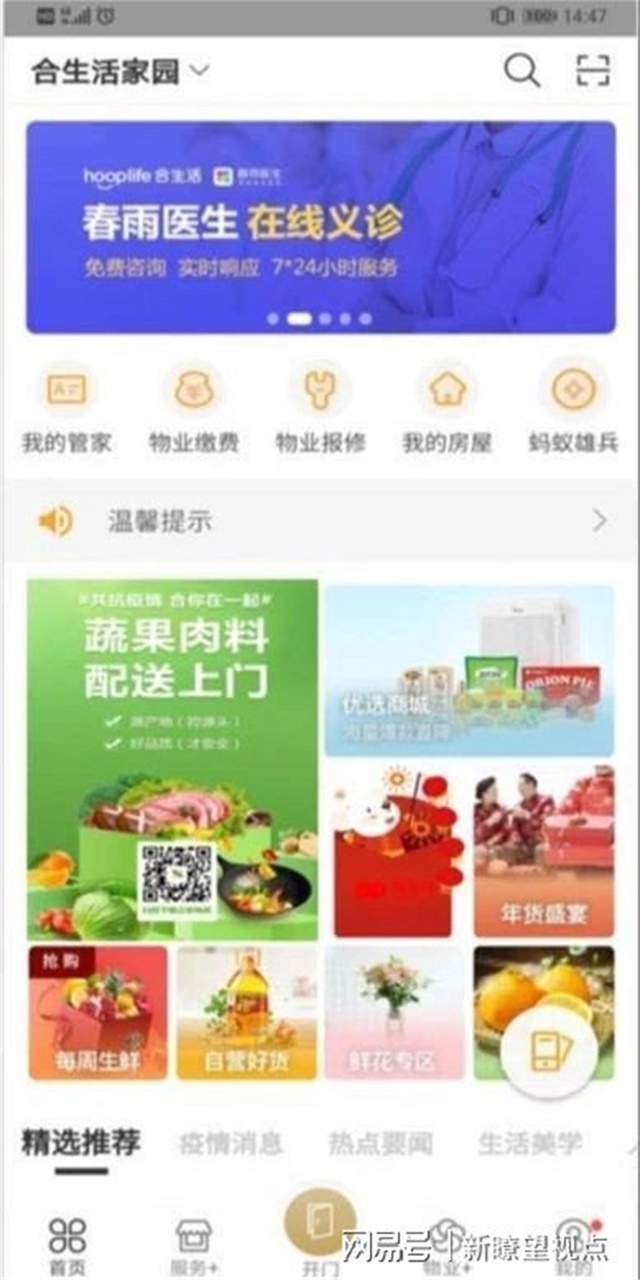Screen dimensions: 640x1280
Task: Open the search magnifier icon
Action: (x=521, y=71)
